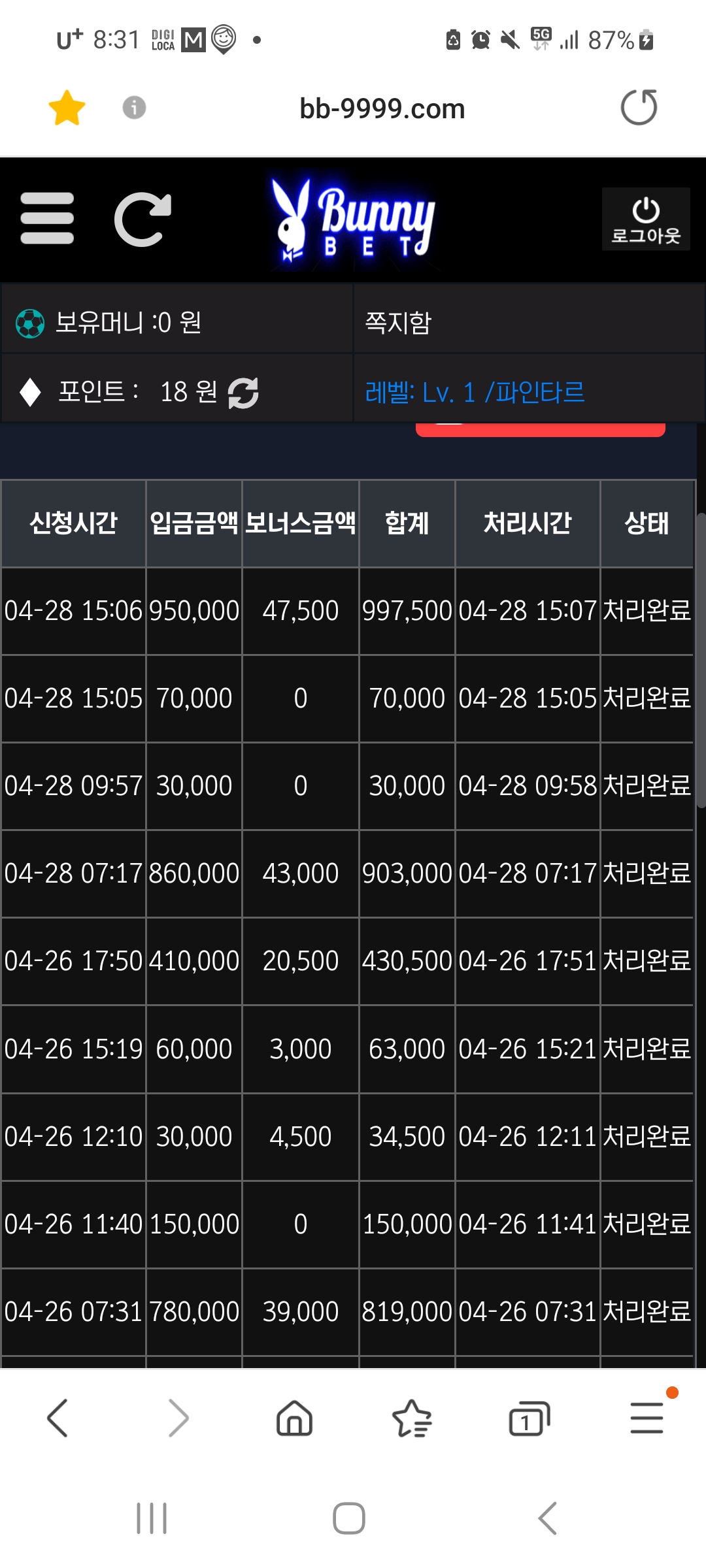Open the browser tabs switcher
Screen dimensions: 706x1568
[529, 1418]
